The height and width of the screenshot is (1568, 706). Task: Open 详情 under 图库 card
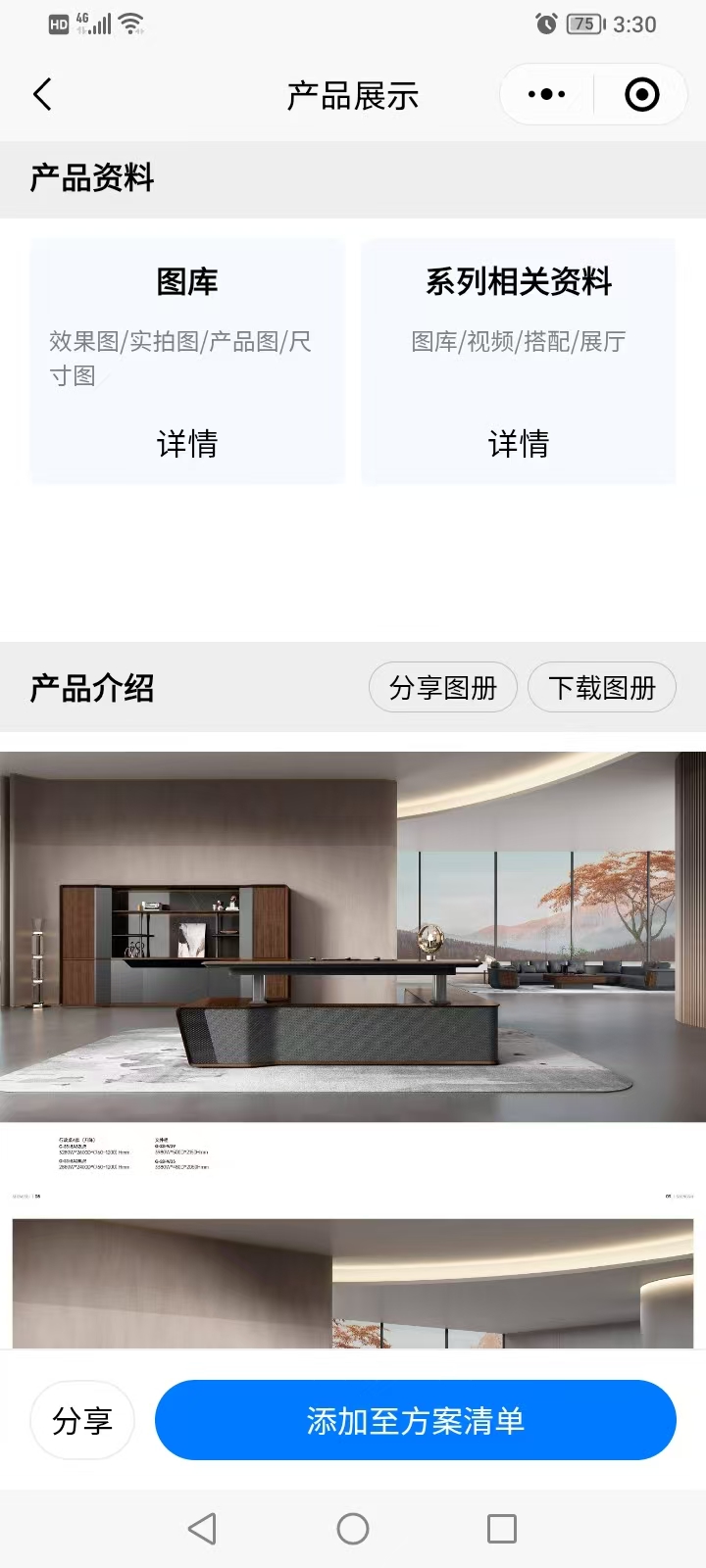pos(186,444)
